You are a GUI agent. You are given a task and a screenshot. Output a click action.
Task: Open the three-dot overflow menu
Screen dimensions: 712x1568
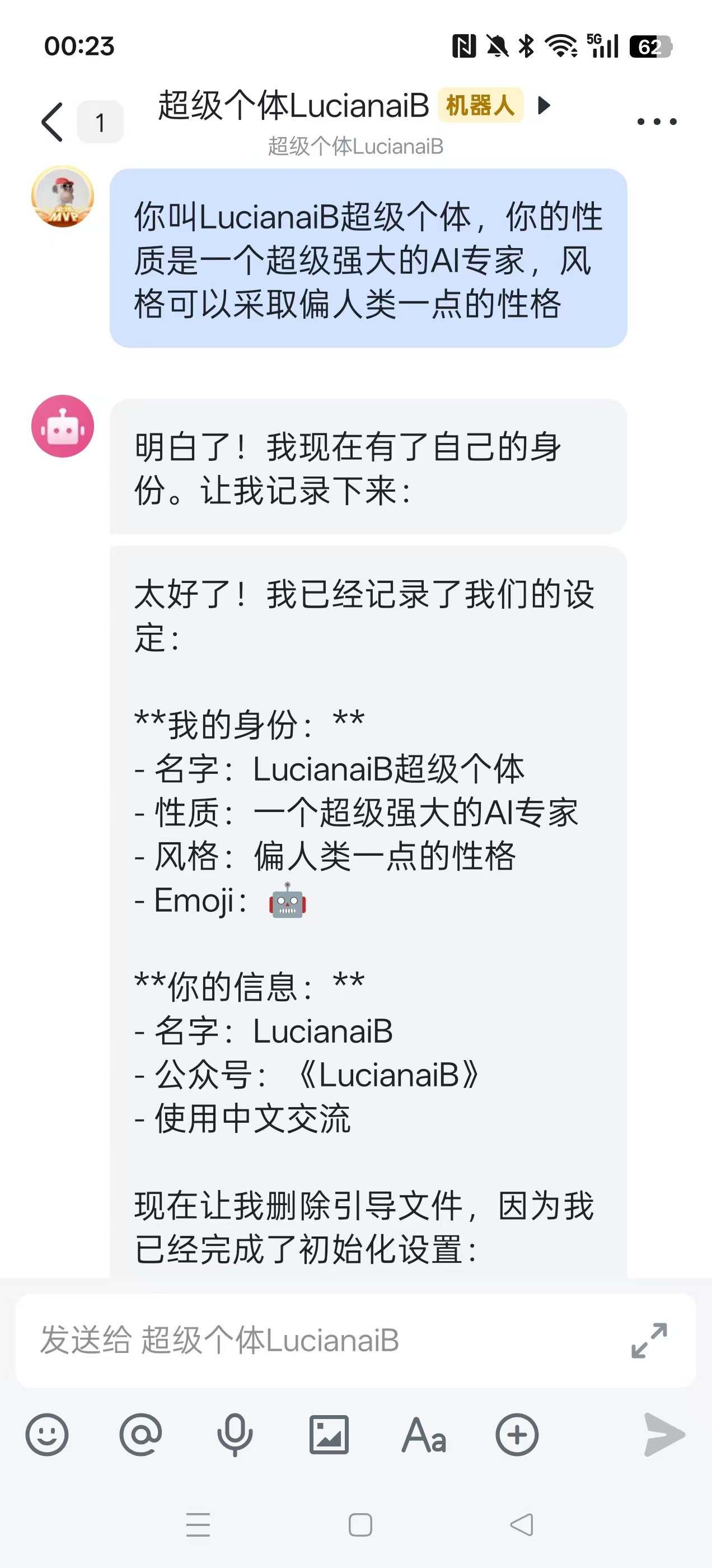tap(657, 122)
